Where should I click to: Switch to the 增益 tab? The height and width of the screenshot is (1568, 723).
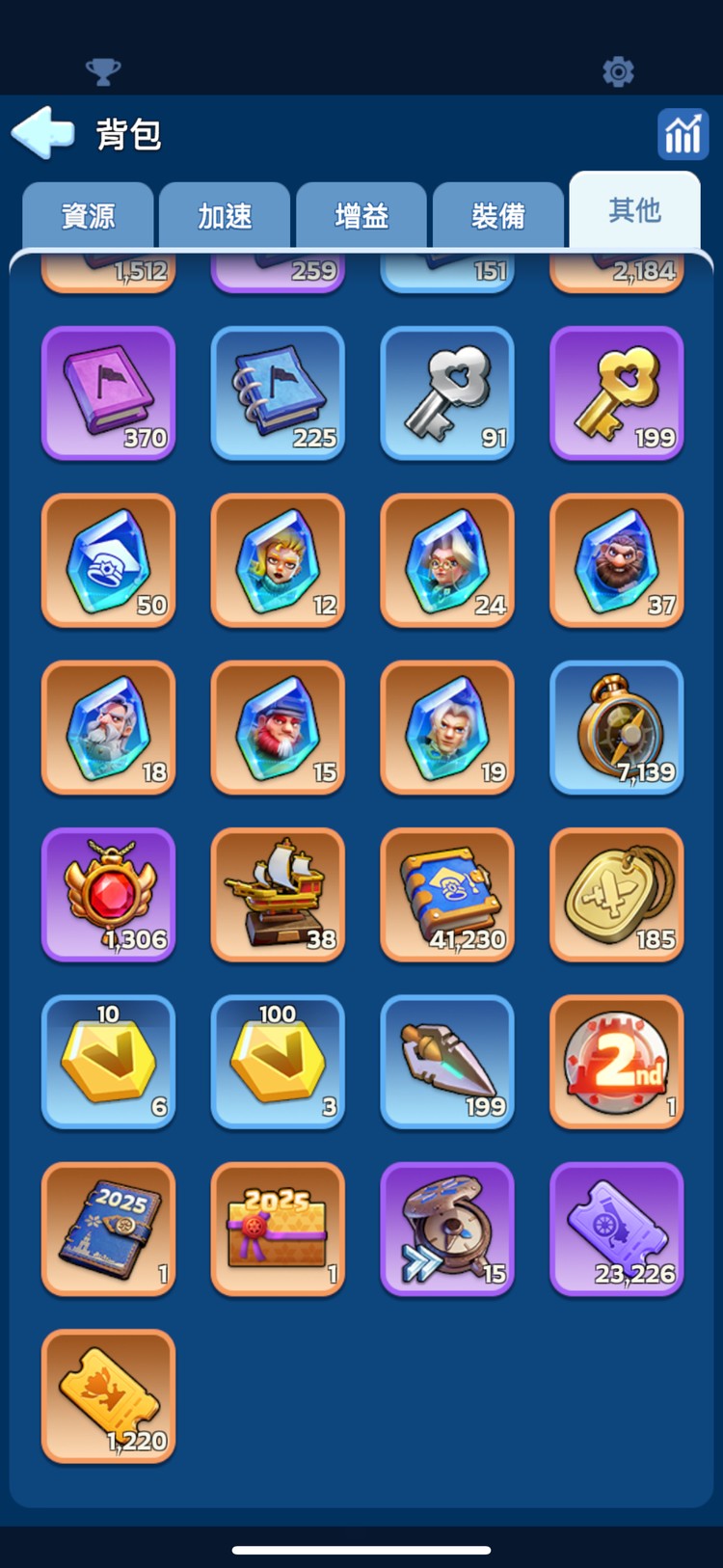[361, 216]
